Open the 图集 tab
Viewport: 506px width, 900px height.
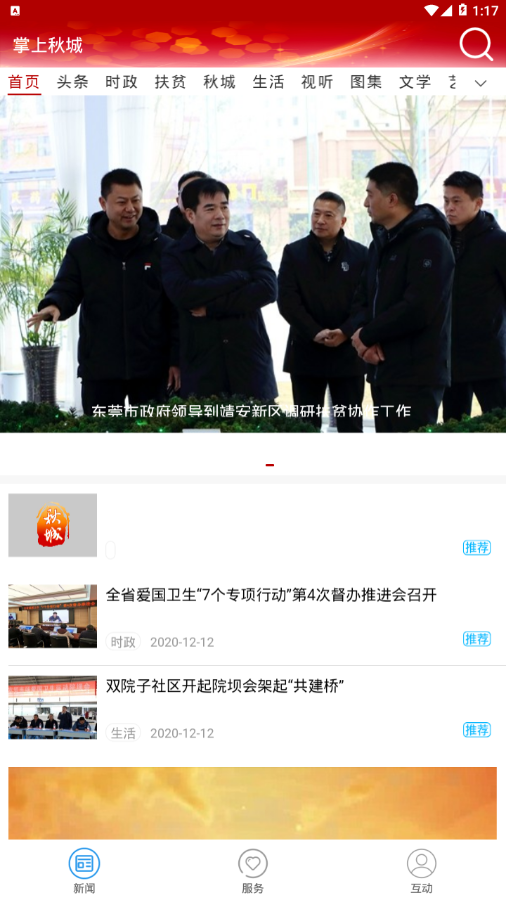(x=366, y=82)
